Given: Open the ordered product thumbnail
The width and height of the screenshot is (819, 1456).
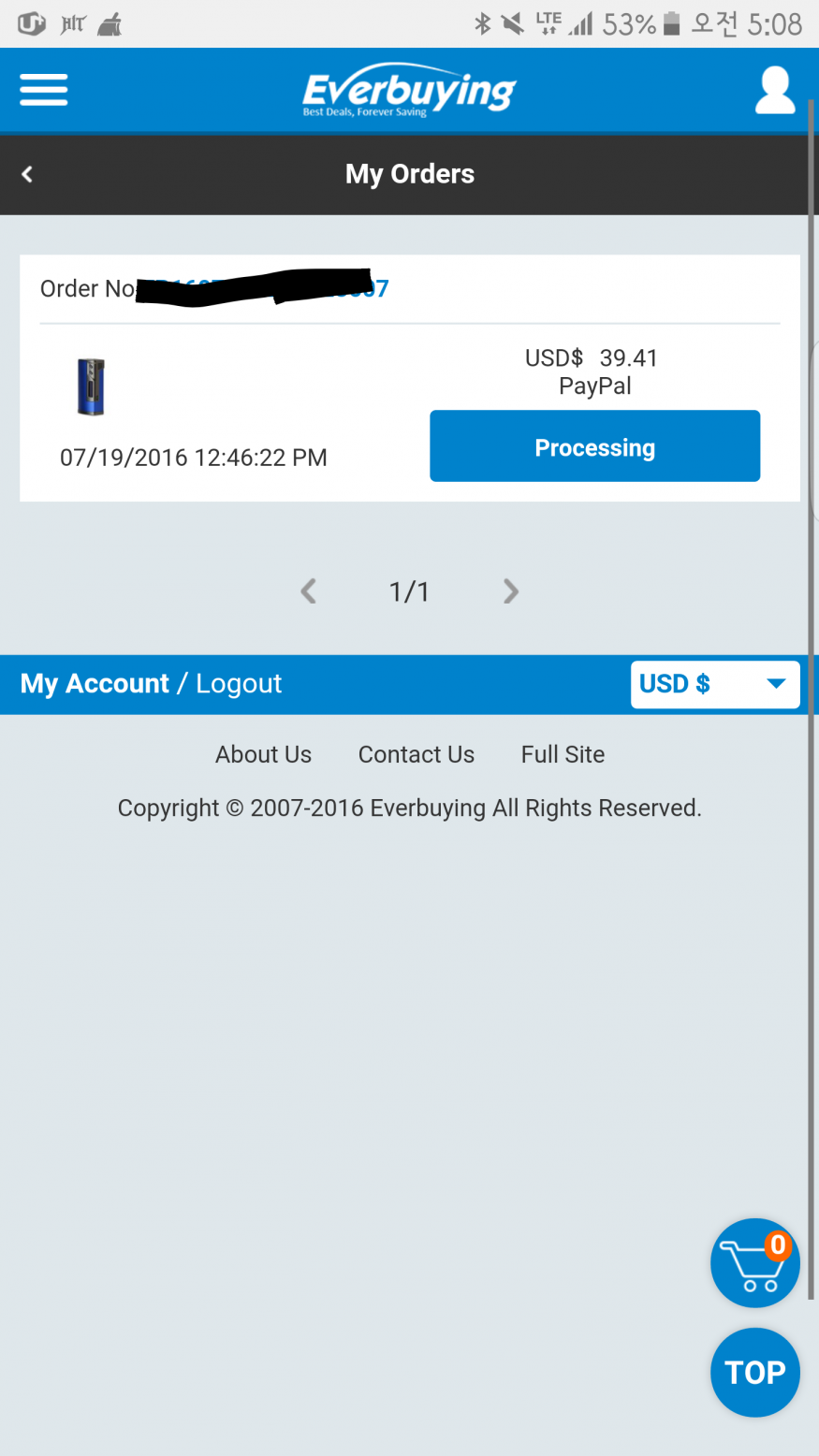Looking at the screenshot, I should coord(91,386).
